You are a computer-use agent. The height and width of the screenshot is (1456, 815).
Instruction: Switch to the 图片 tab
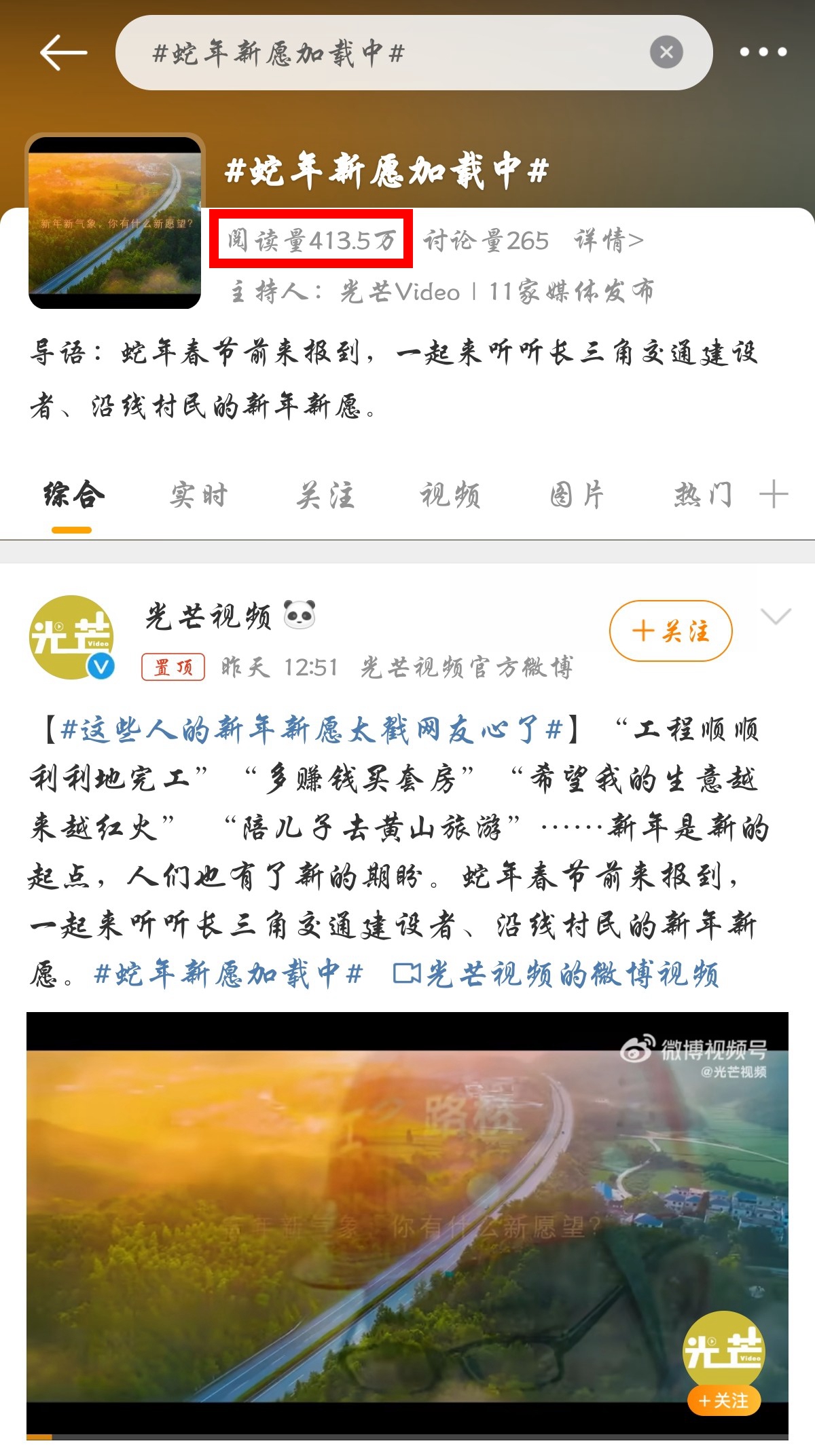[577, 496]
